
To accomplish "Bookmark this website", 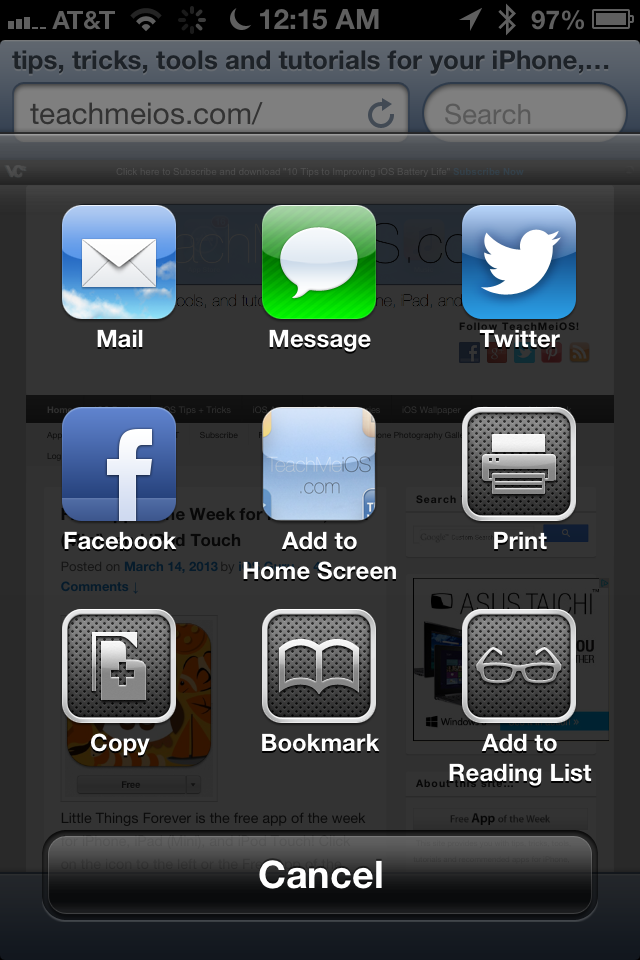I will tap(319, 666).
